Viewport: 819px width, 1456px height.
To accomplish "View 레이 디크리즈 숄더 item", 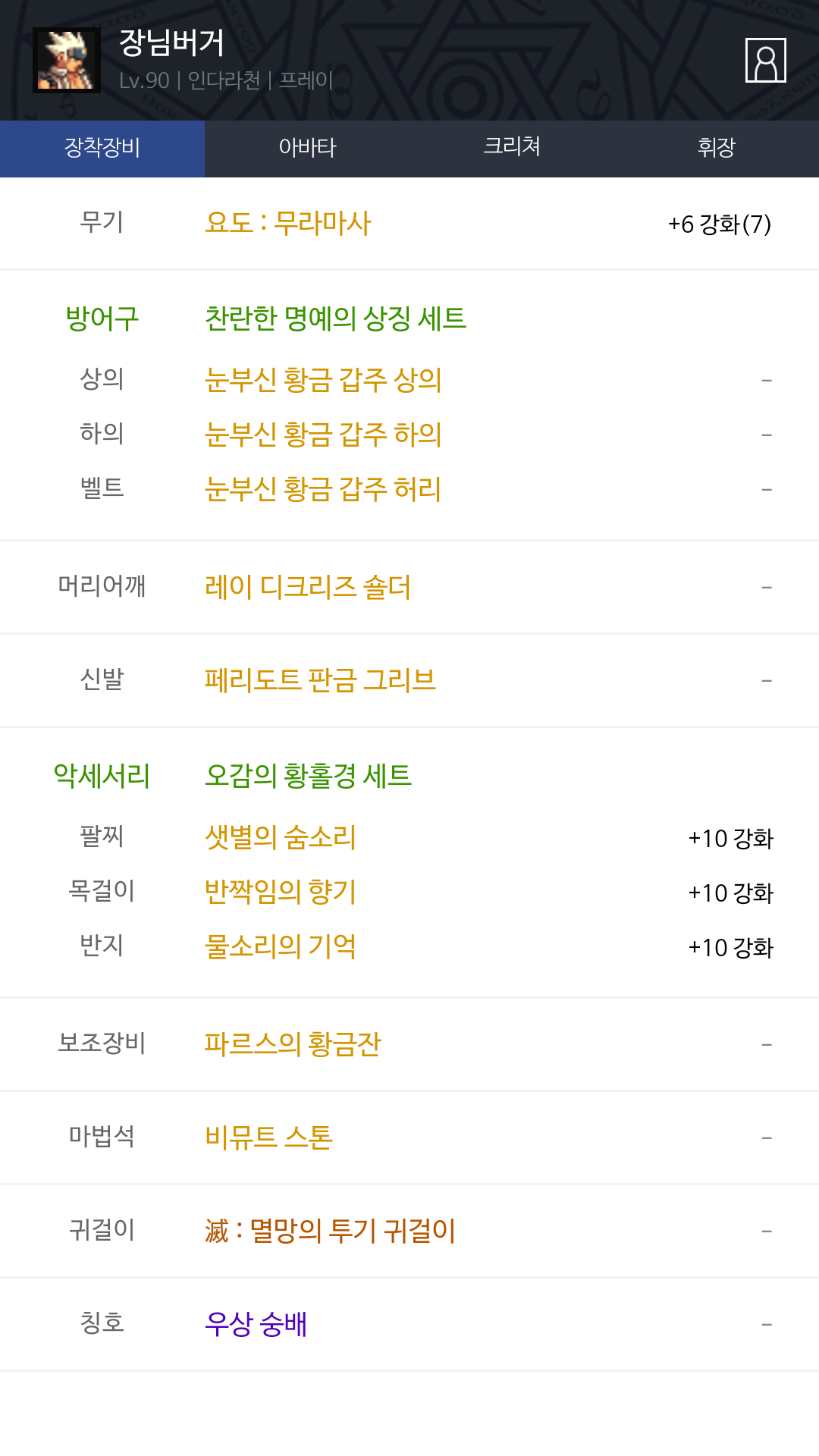I will 308,587.
